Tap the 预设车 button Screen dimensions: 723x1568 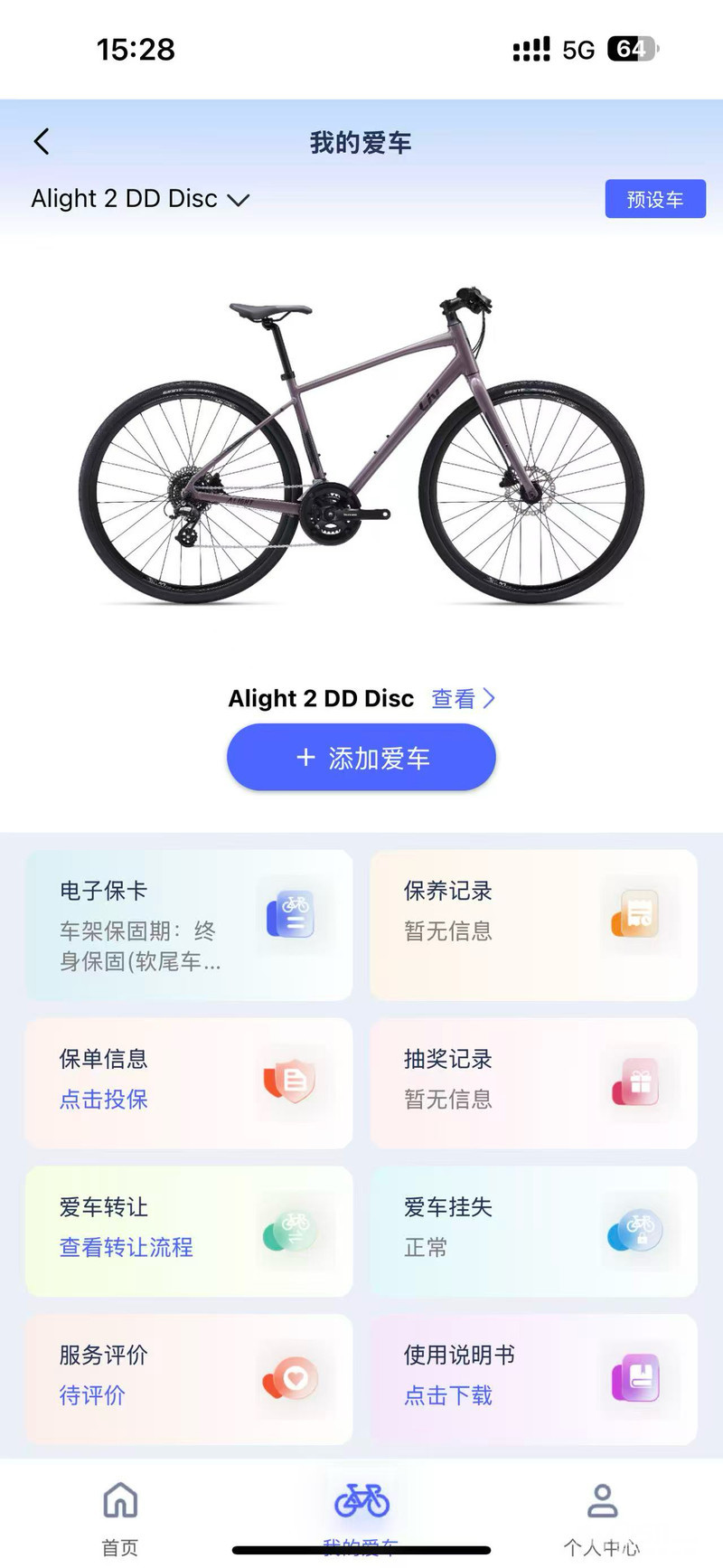tap(654, 199)
